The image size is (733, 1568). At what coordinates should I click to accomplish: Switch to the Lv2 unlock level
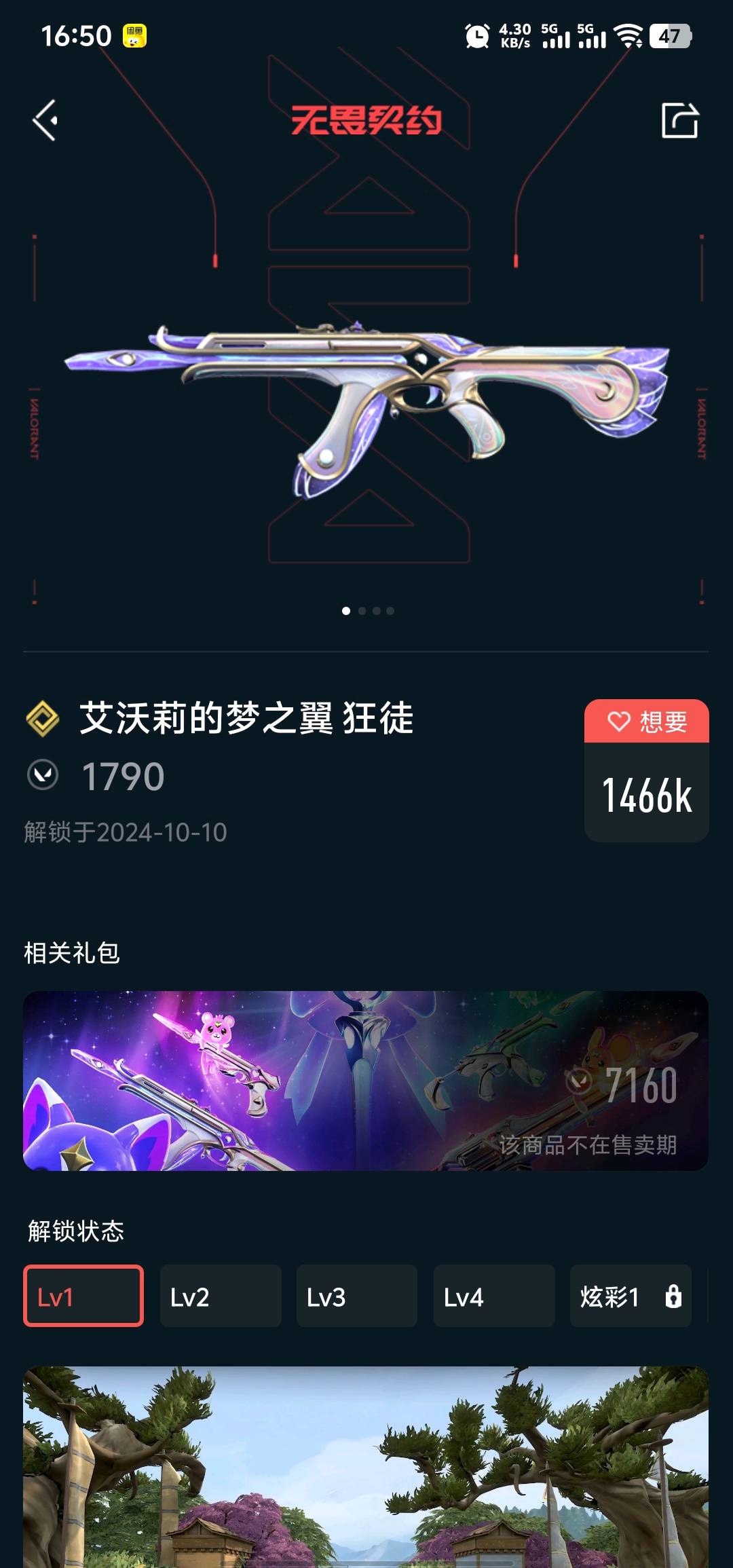point(221,1296)
